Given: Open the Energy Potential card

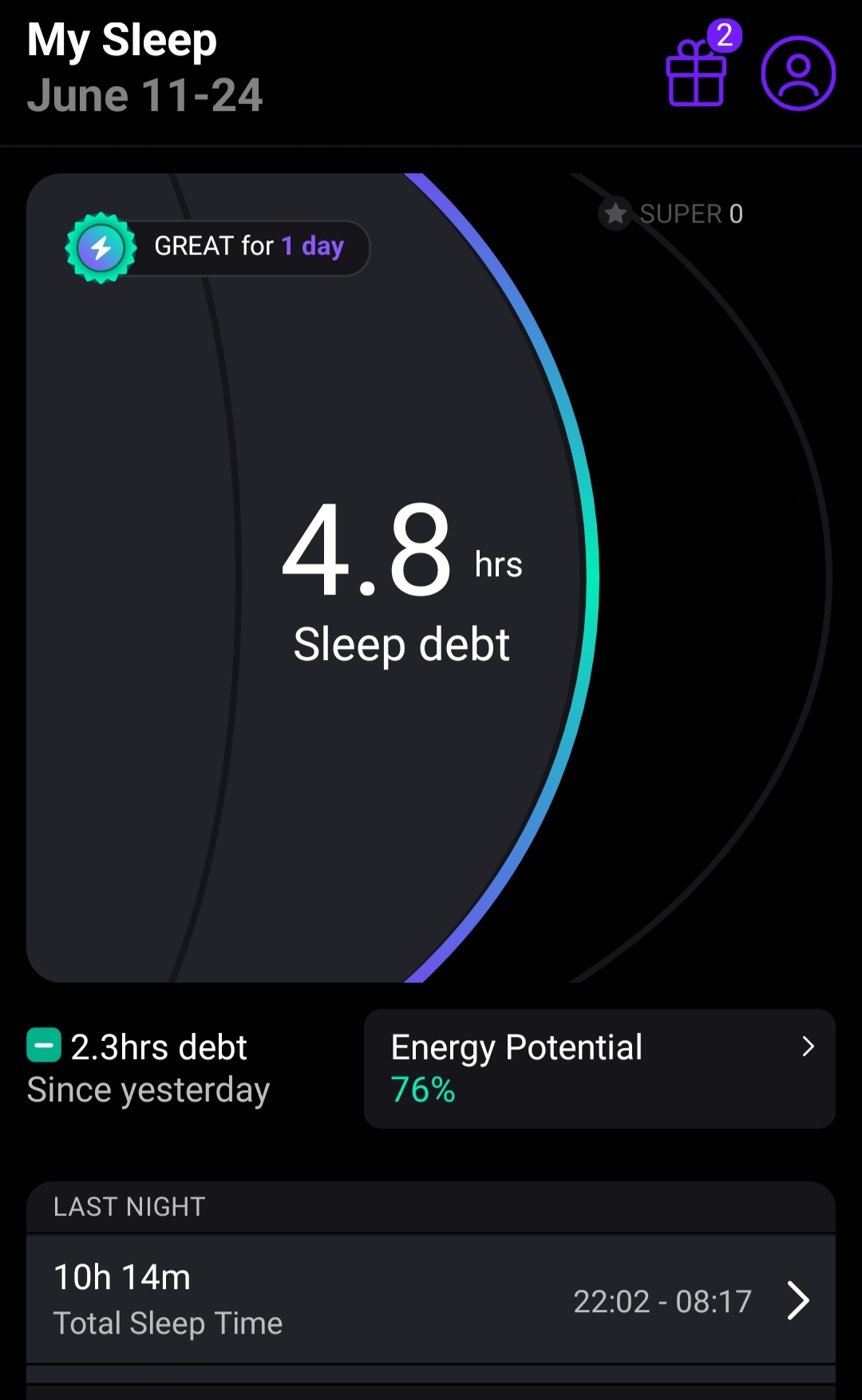Looking at the screenshot, I should pyautogui.click(x=599, y=1068).
